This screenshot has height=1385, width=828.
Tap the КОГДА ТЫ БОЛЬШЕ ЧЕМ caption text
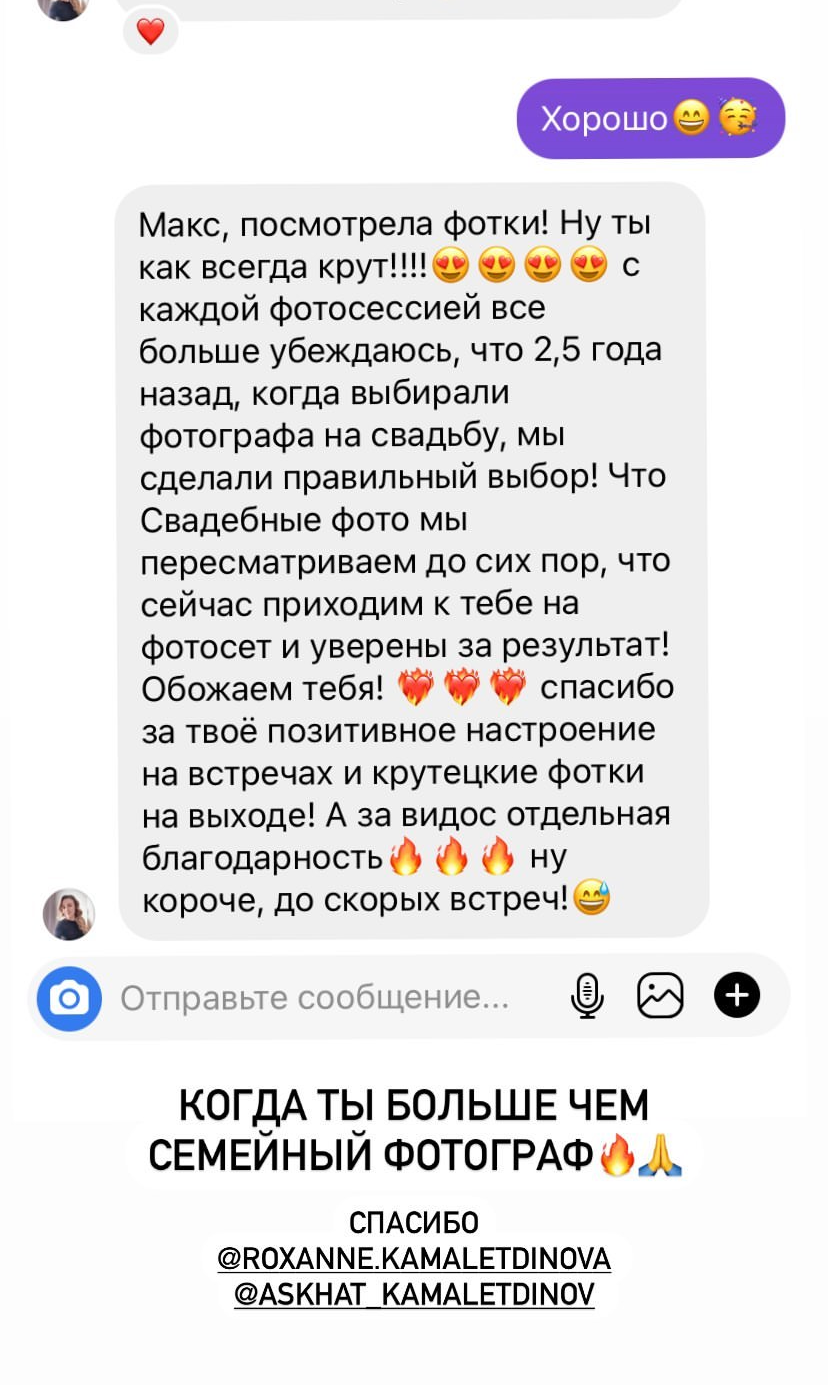[x=414, y=1106]
